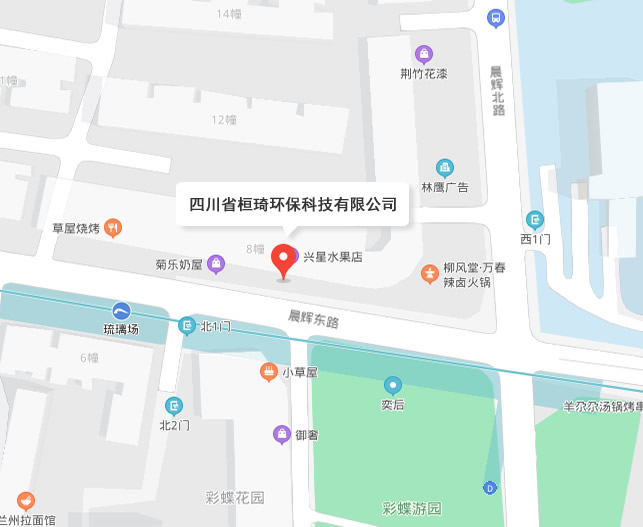Open the 四川省桓琦环保科技有限公司 info label
The image size is (643, 527).
293,206
